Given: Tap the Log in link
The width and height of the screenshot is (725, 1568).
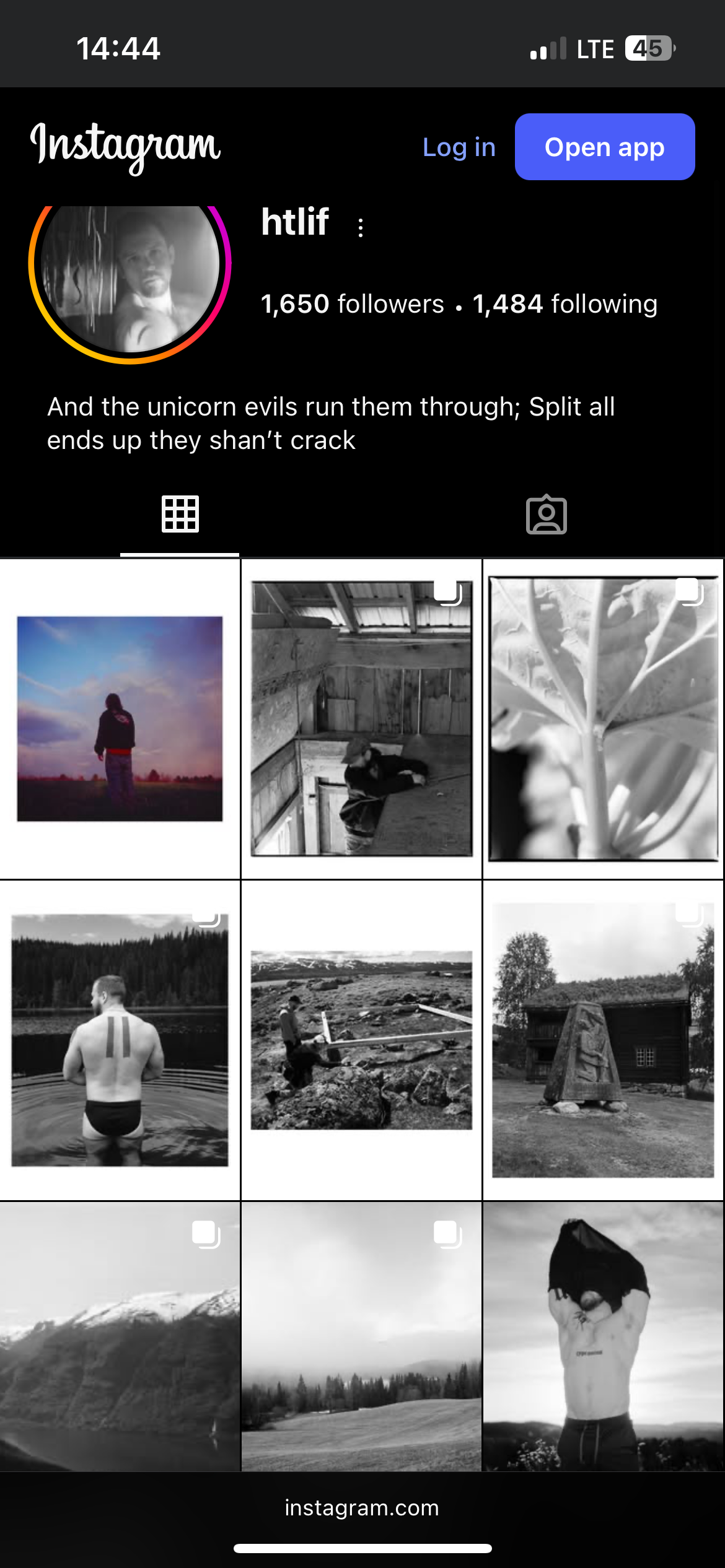Looking at the screenshot, I should [459, 147].
